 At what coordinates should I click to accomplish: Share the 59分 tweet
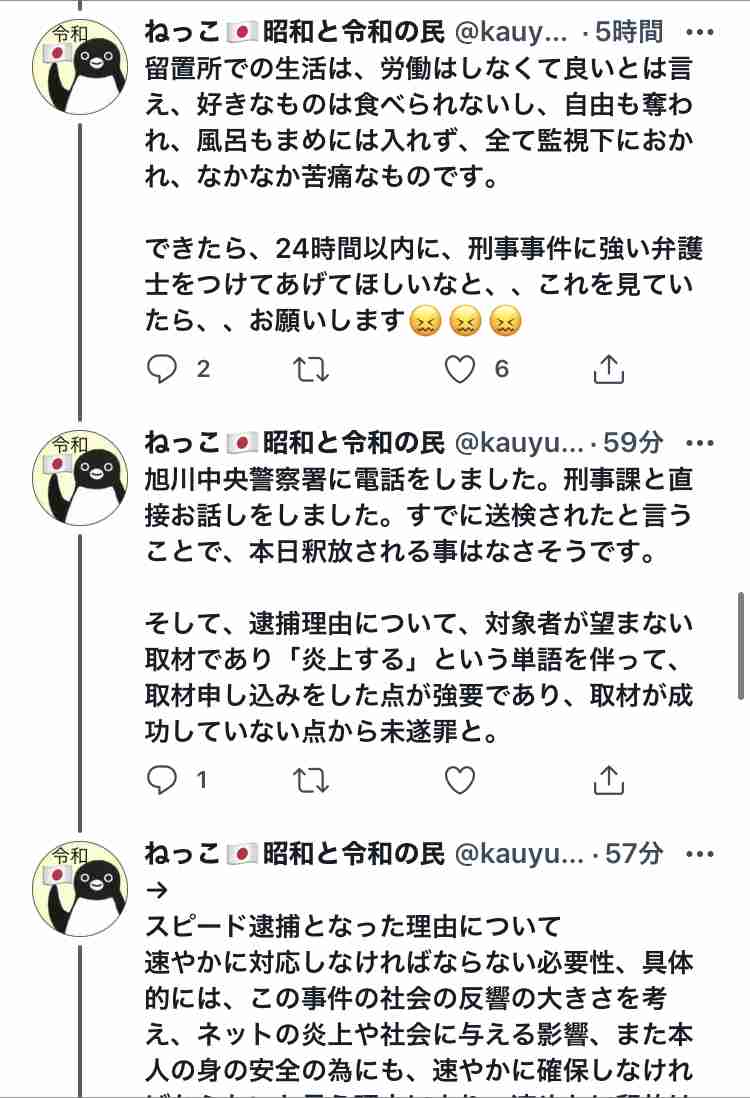608,779
